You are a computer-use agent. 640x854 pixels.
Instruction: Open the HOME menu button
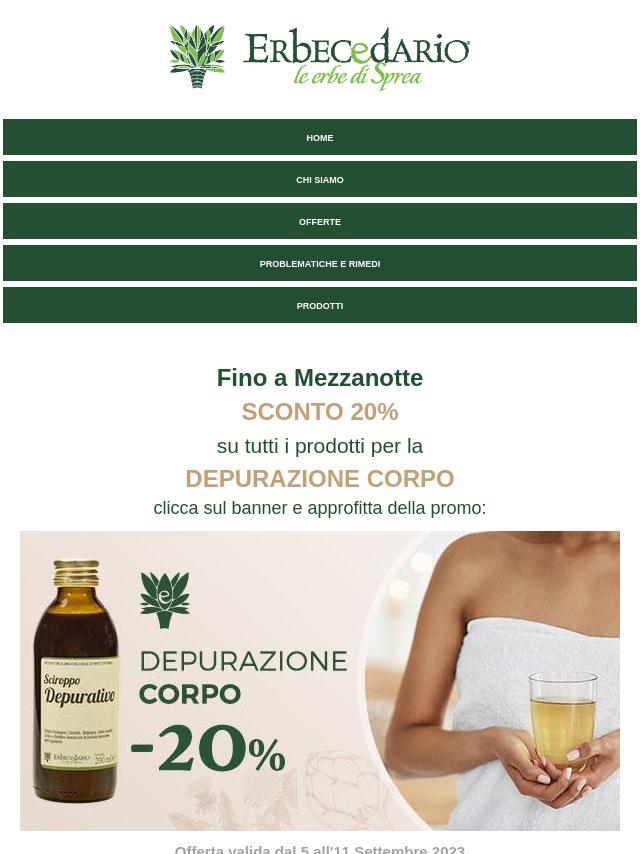tap(320, 138)
